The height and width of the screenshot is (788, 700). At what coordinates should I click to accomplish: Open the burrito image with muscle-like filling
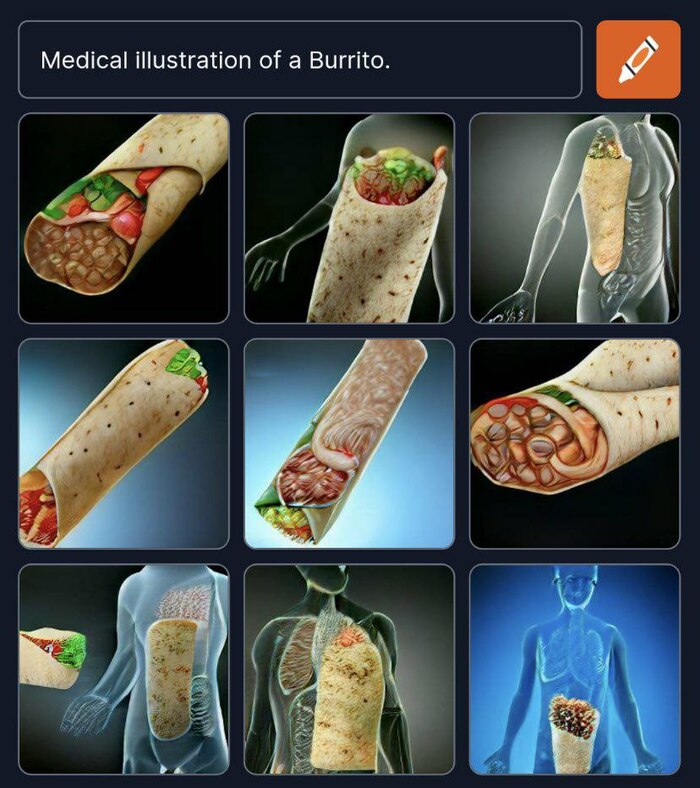349,443
